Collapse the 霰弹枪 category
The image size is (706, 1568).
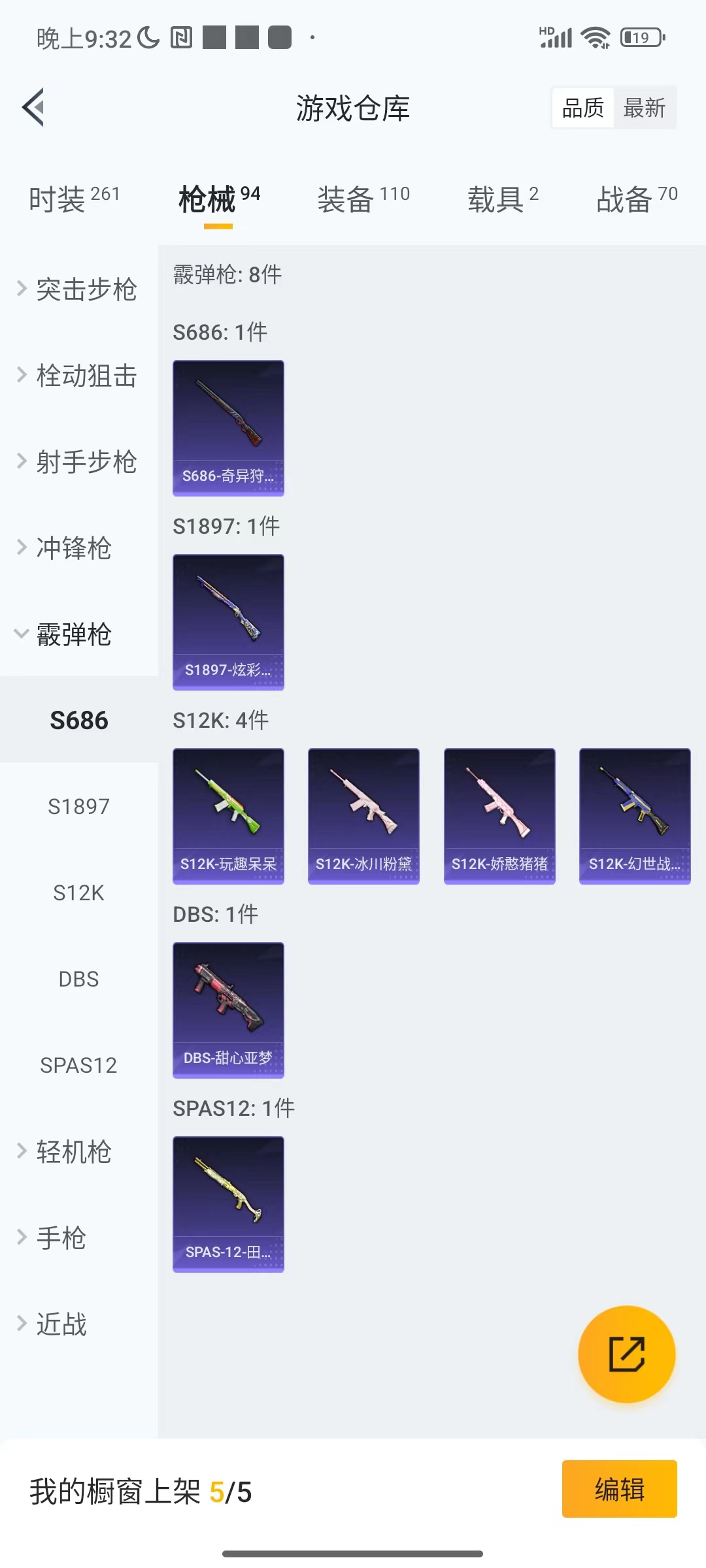72,634
